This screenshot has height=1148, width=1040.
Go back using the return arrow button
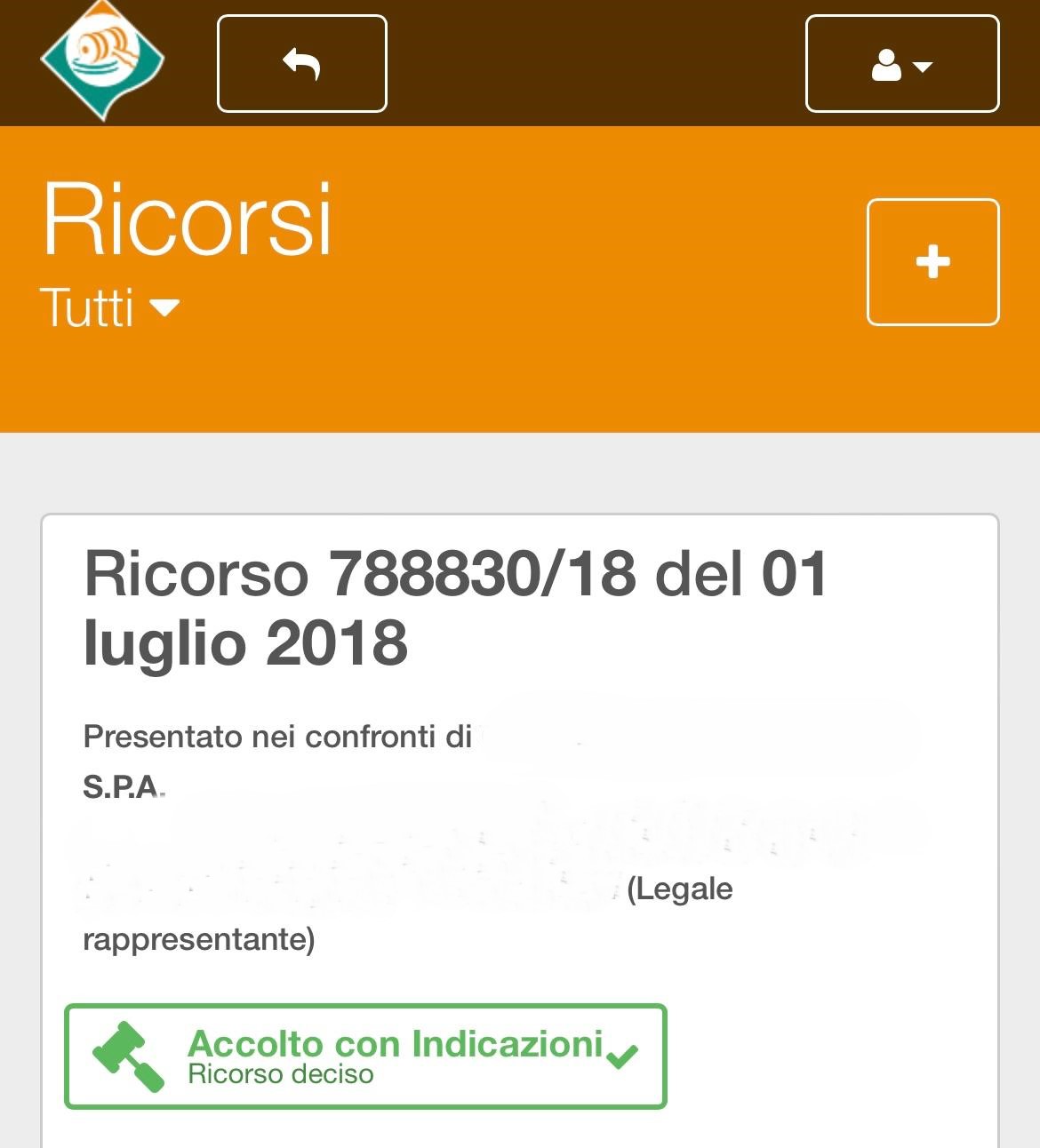click(301, 64)
